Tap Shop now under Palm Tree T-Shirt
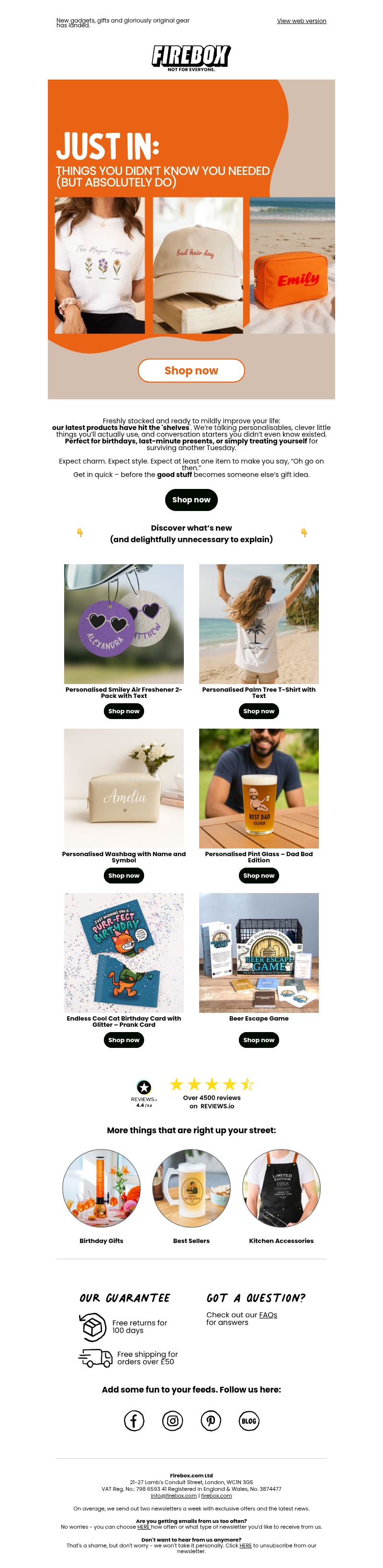This screenshot has height=1568, width=383. [259, 711]
